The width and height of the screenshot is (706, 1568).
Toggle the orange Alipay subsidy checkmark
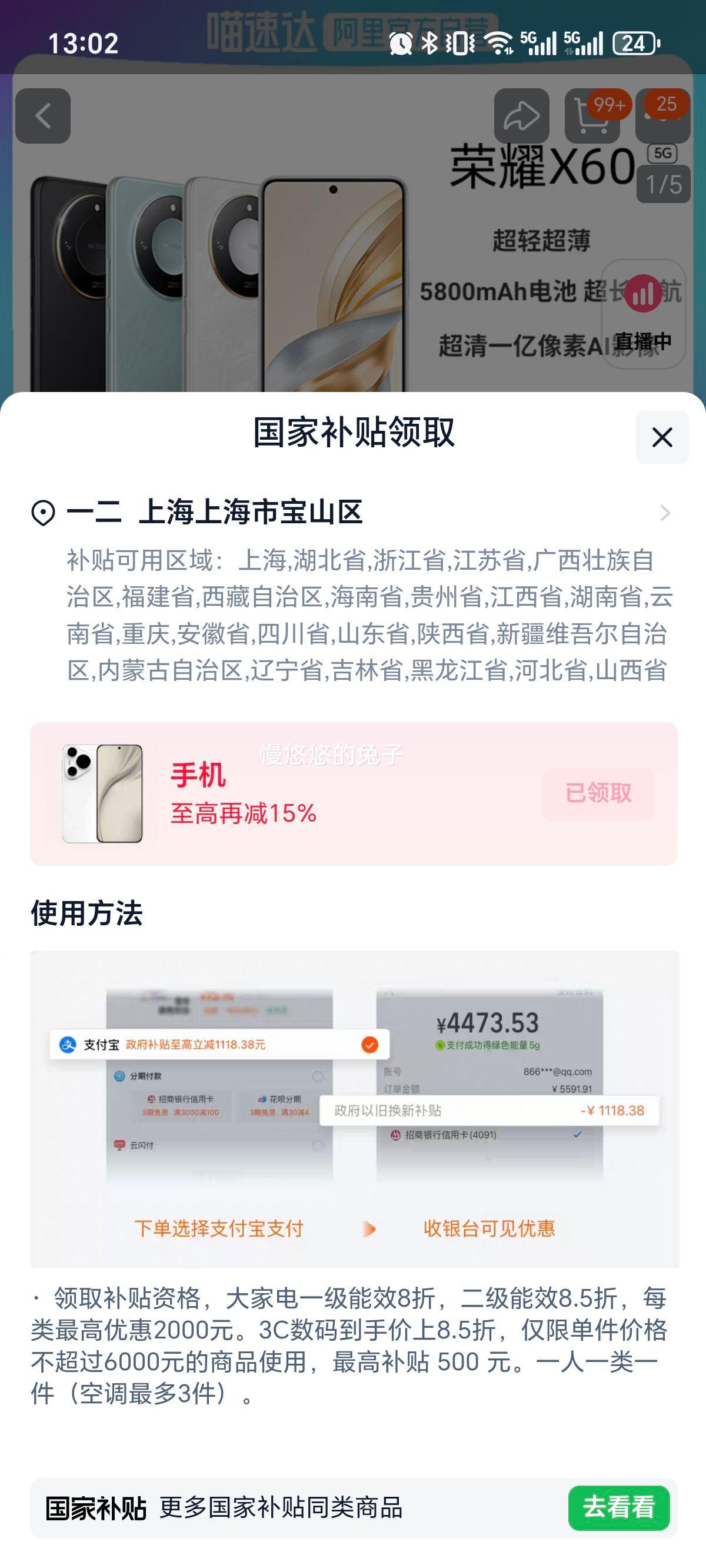370,1045
